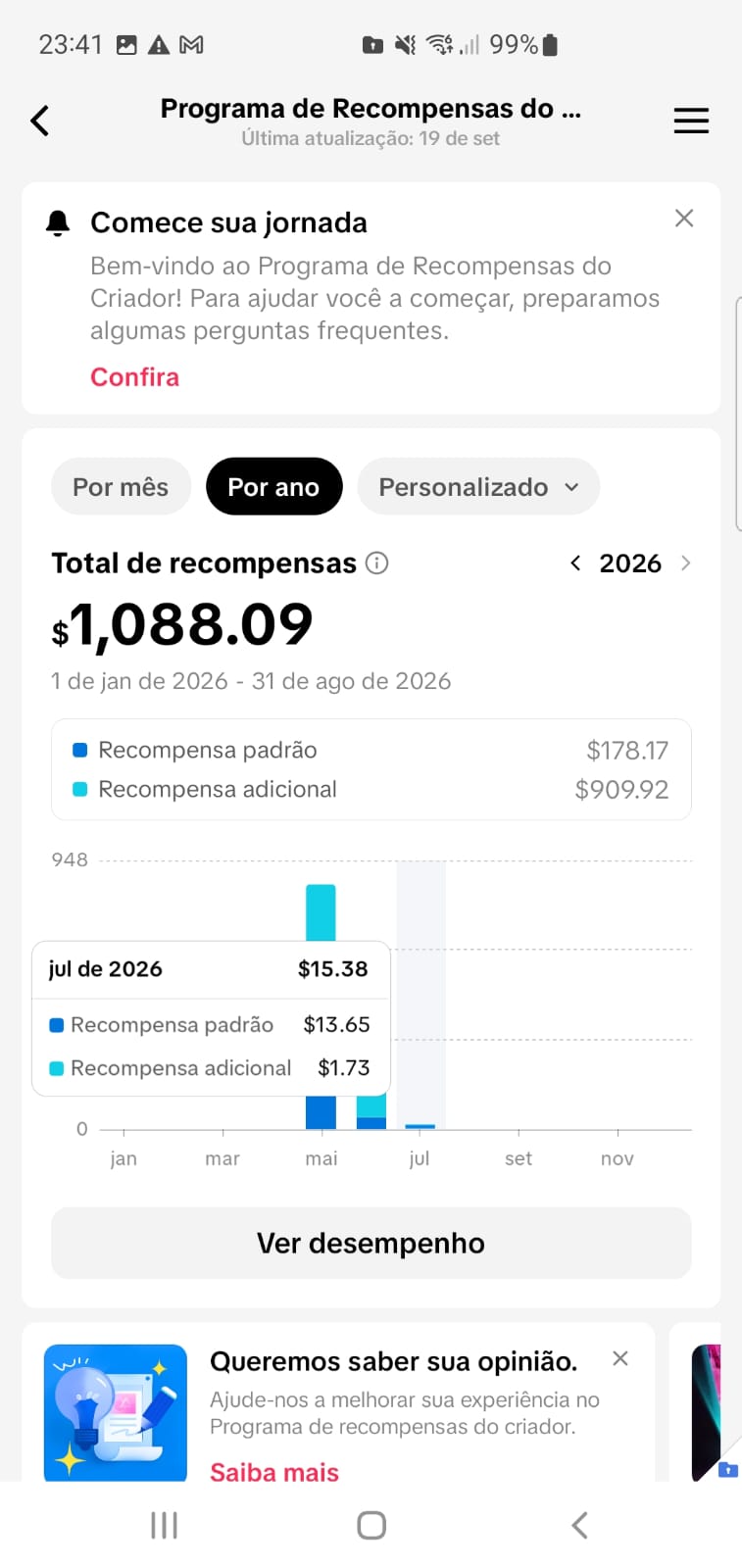This screenshot has height=1568, width=742.
Task: Tap the Ver desempenho button
Action: point(371,1243)
